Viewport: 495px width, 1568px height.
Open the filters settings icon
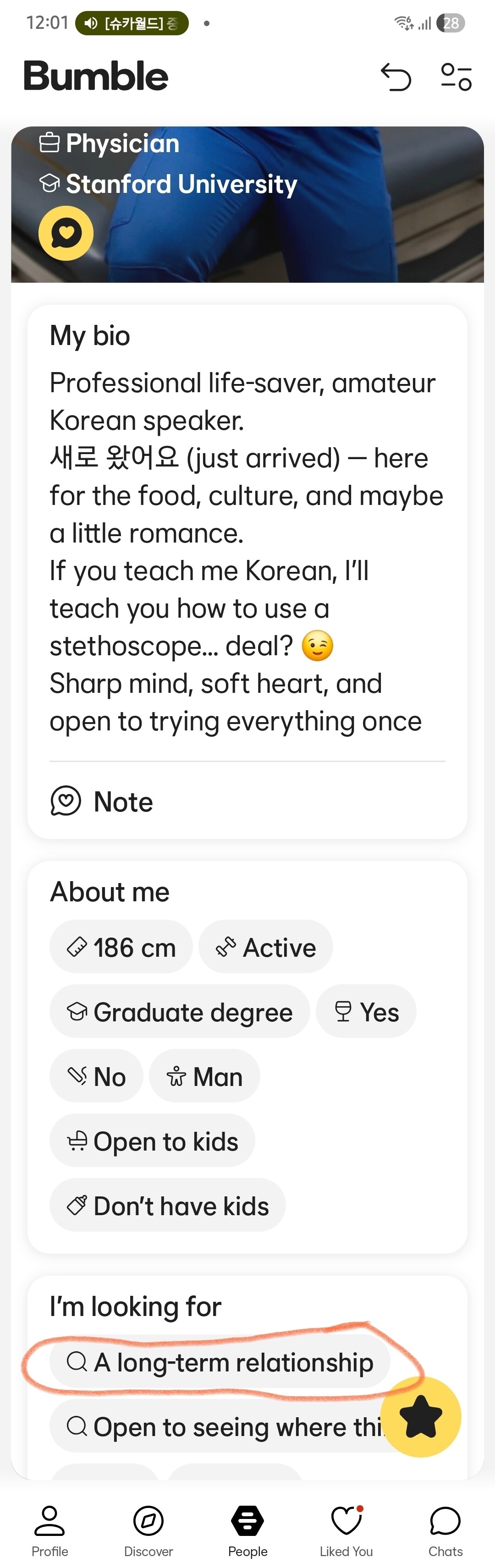(x=456, y=77)
